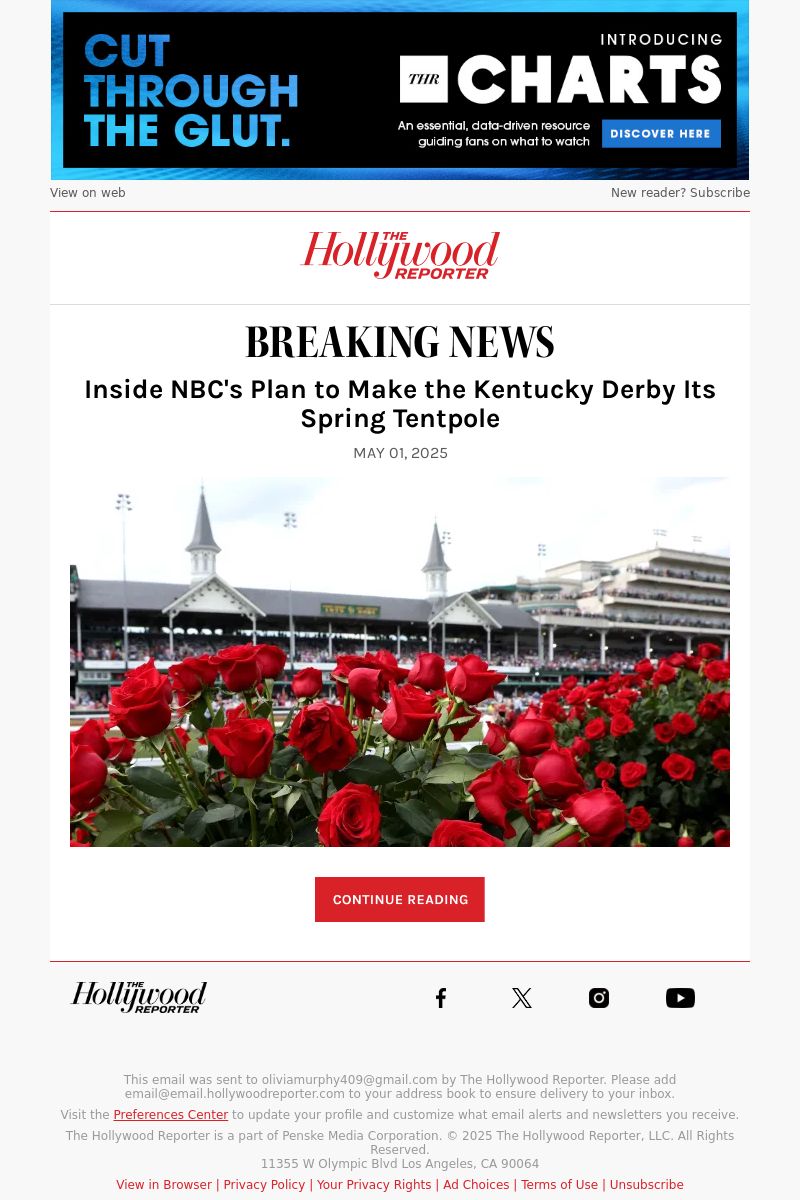Visit The Hollywood Reporter Instagram

pos(599,998)
